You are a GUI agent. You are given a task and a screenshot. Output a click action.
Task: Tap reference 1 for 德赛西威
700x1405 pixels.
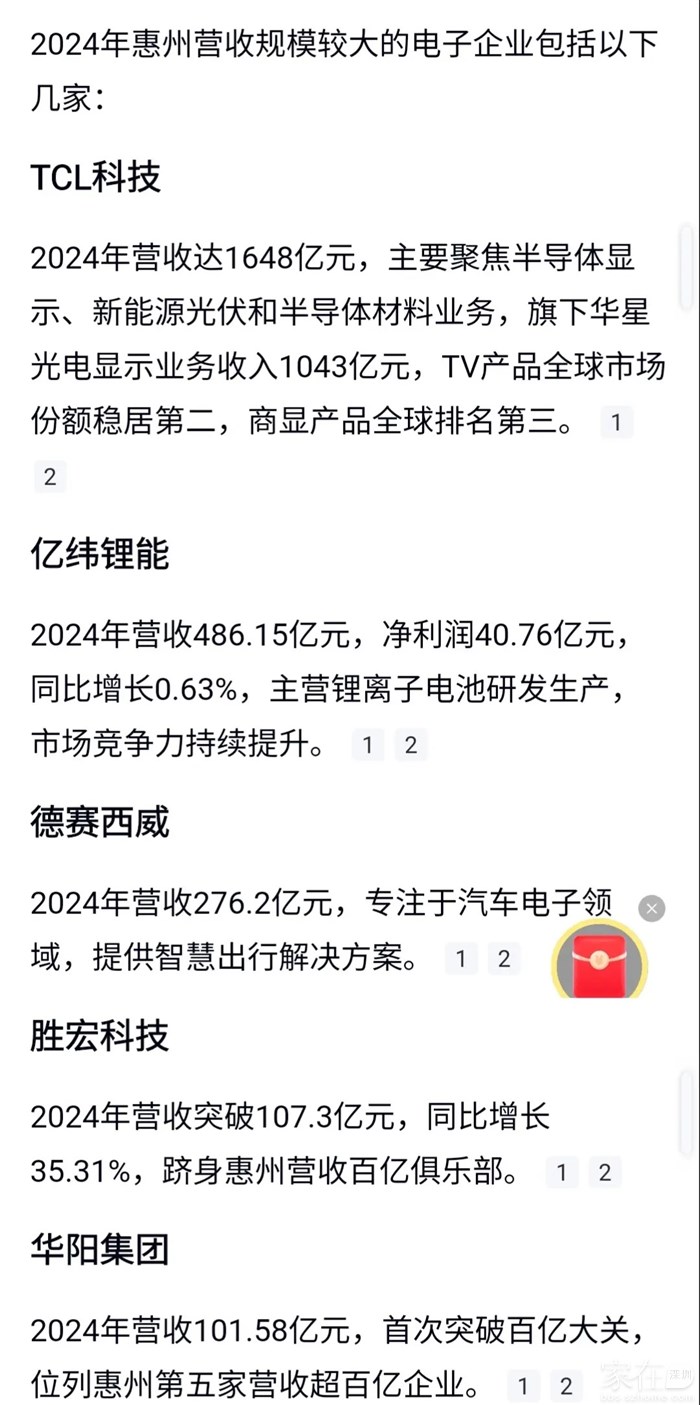461,959
